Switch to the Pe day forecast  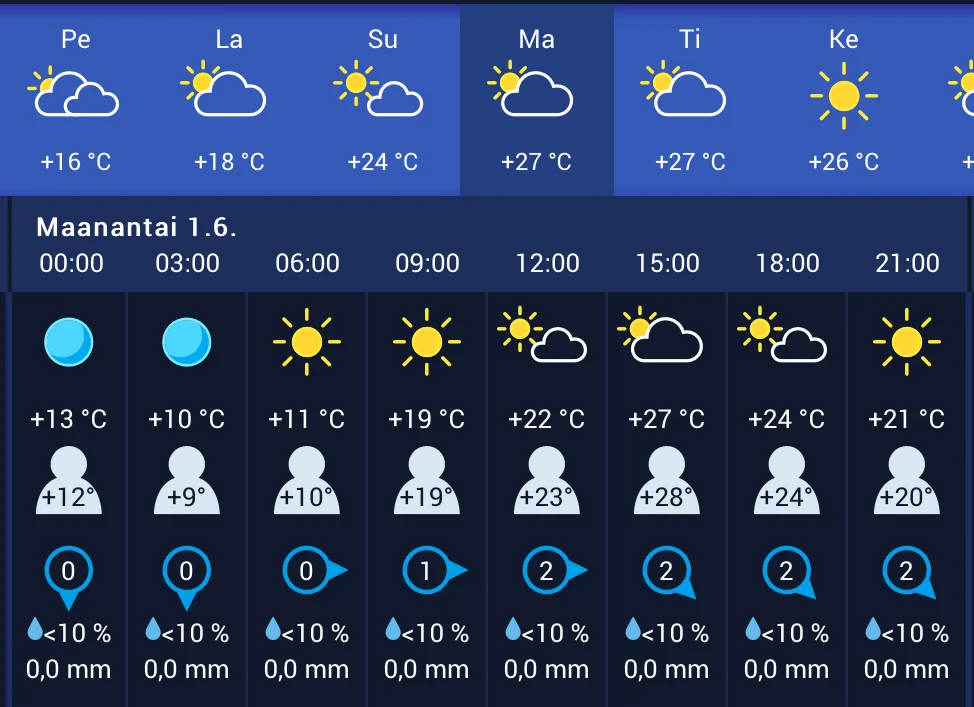76,100
